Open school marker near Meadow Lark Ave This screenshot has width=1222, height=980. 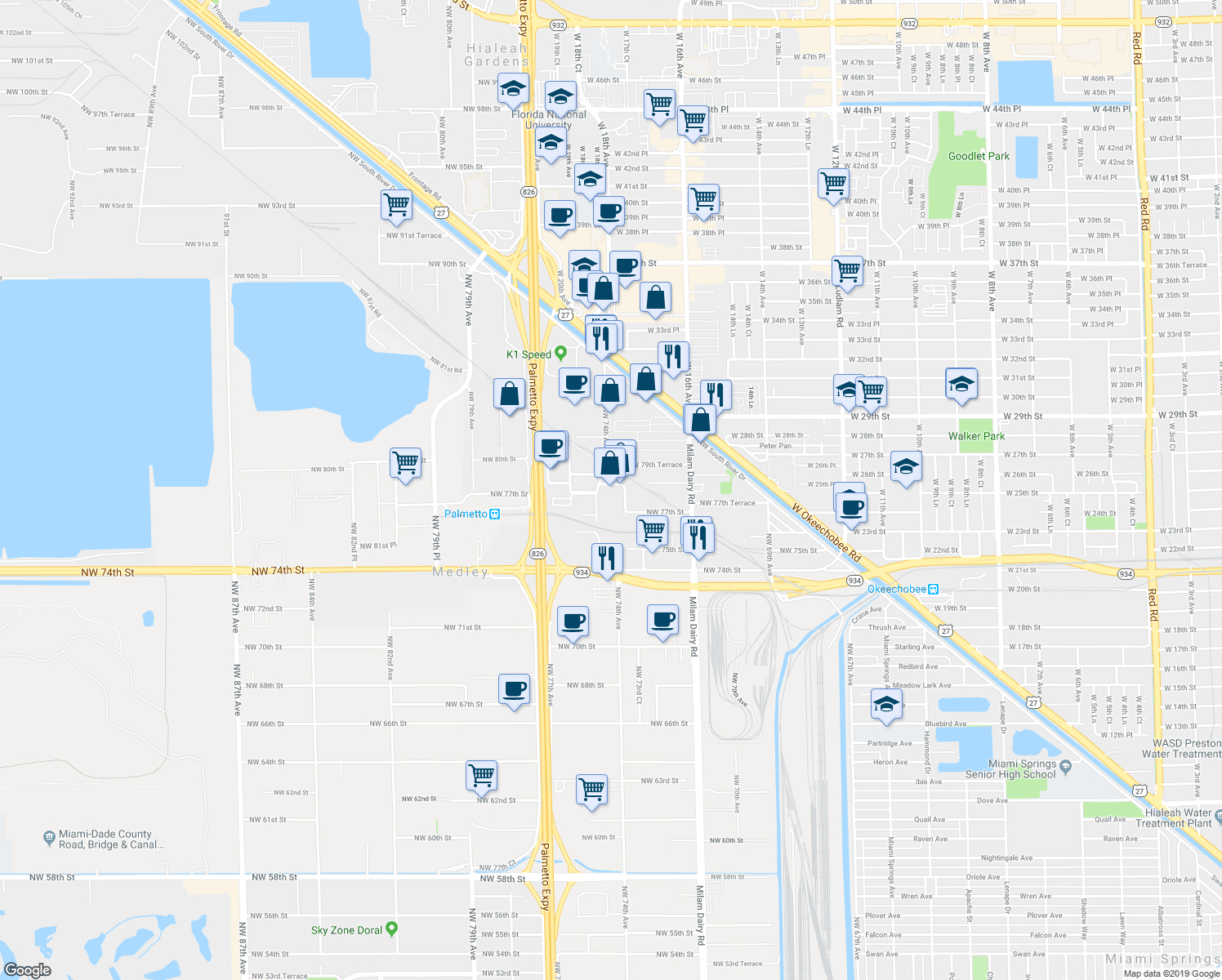point(886,703)
